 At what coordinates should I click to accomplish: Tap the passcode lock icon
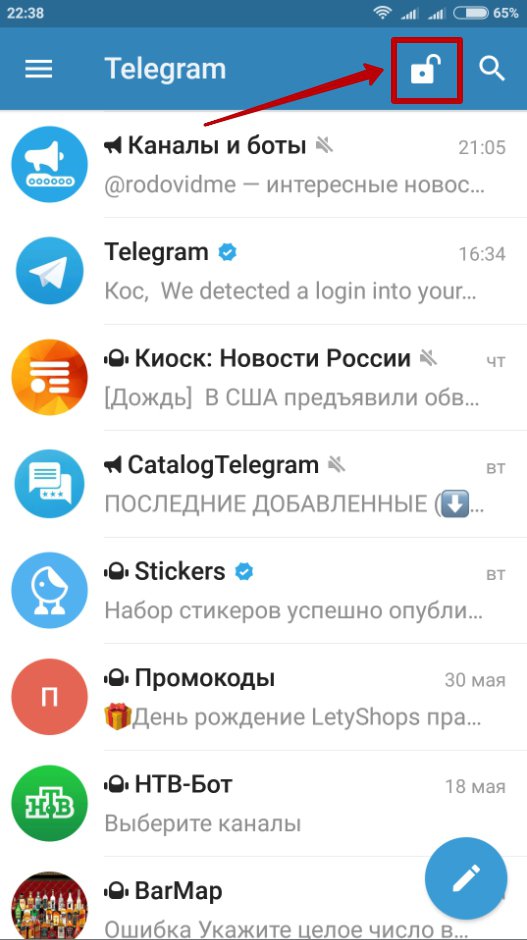point(426,70)
